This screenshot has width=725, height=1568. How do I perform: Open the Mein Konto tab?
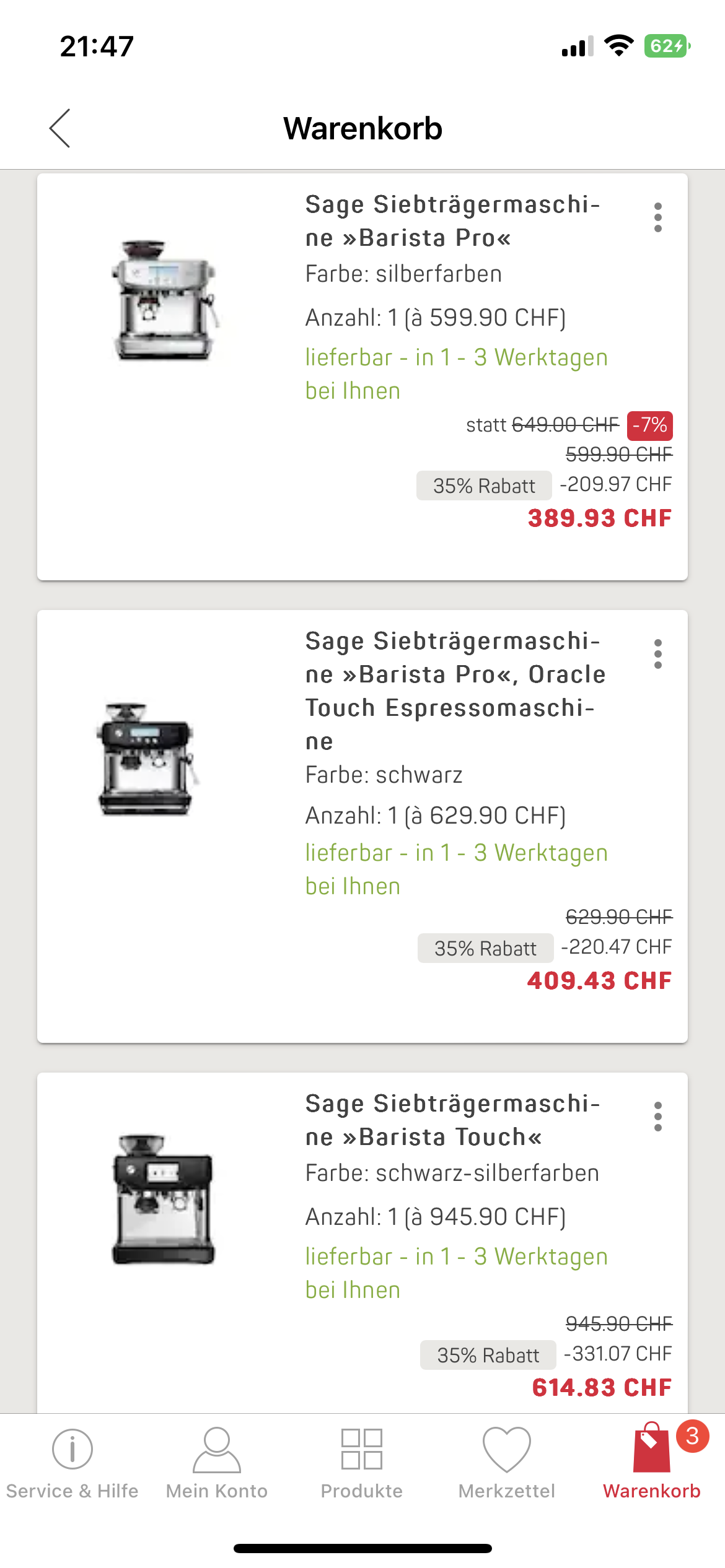click(x=217, y=1464)
